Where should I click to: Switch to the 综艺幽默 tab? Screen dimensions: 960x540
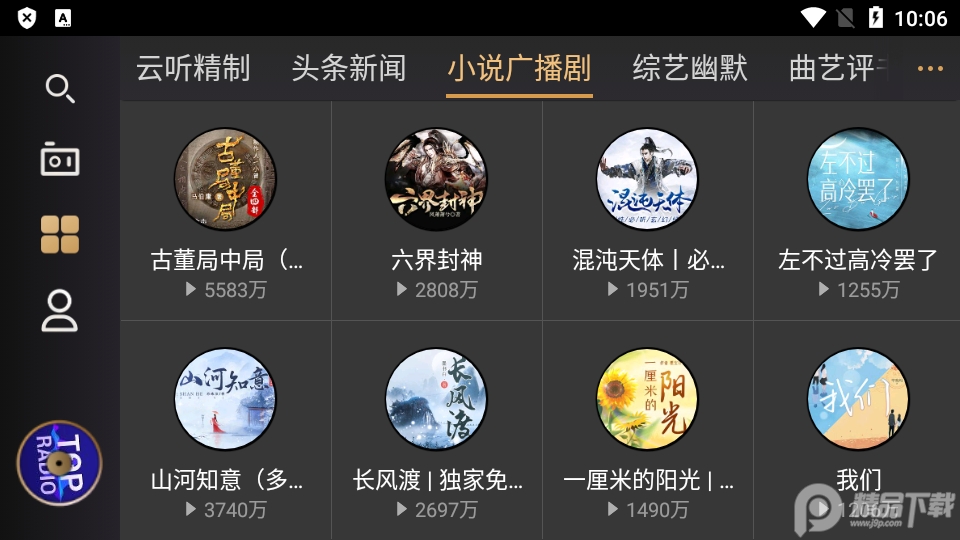pyautogui.click(x=690, y=68)
